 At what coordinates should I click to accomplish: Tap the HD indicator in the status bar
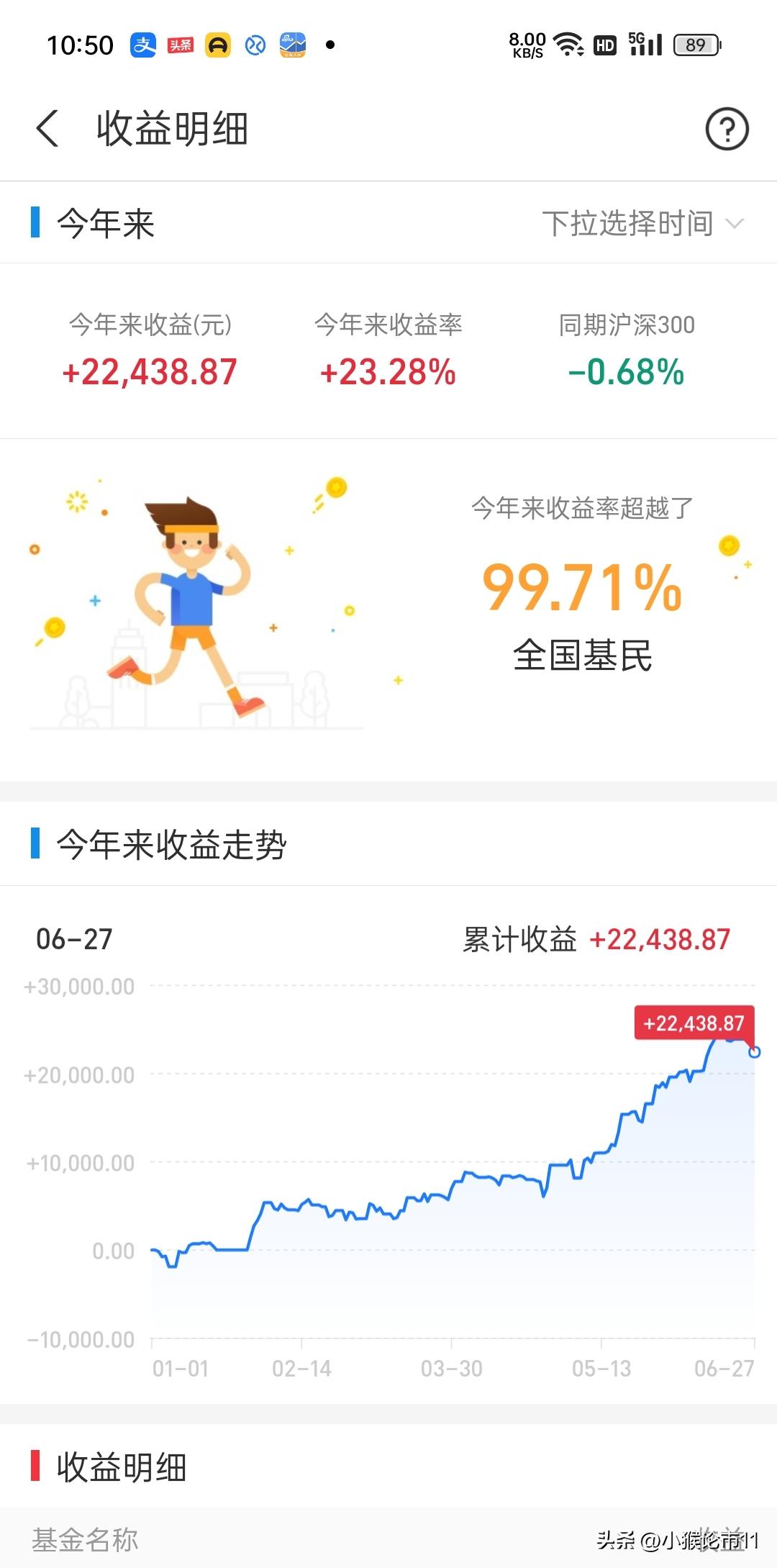[x=605, y=45]
